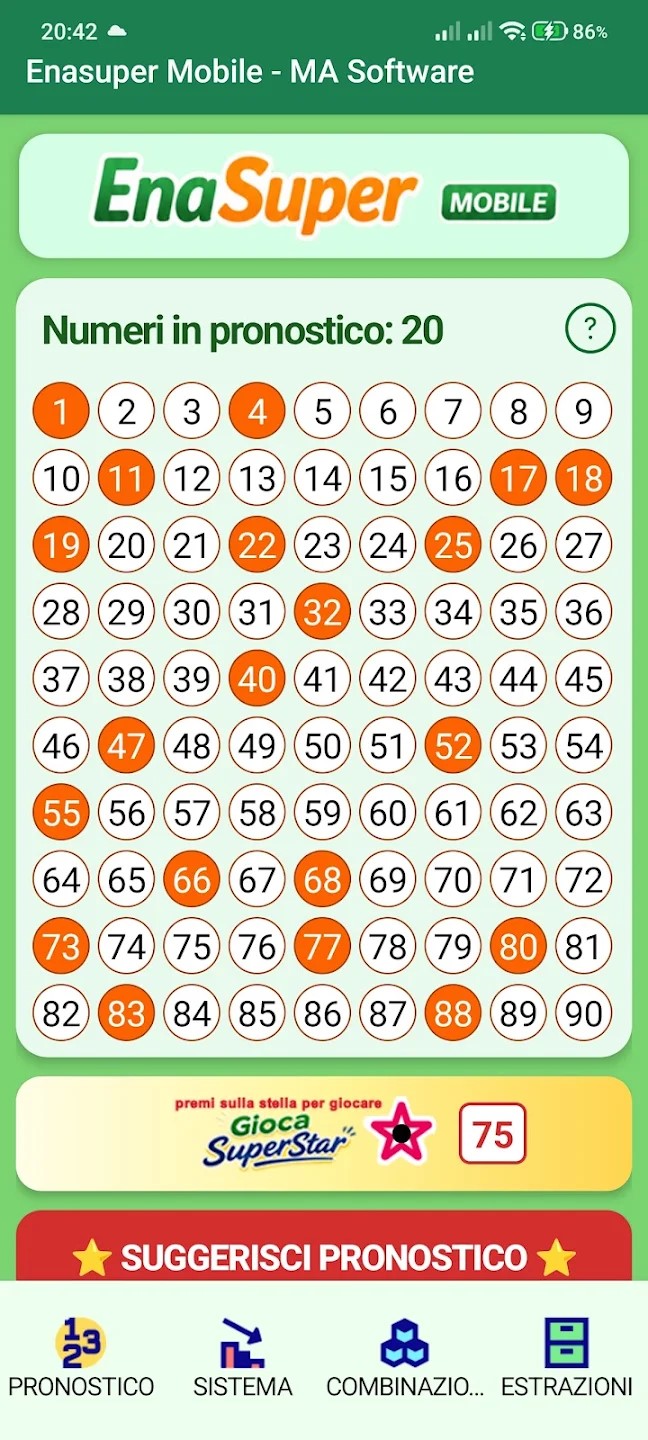The image size is (648, 1440).
Task: Select the Pronostico tab
Action: tap(81, 1358)
